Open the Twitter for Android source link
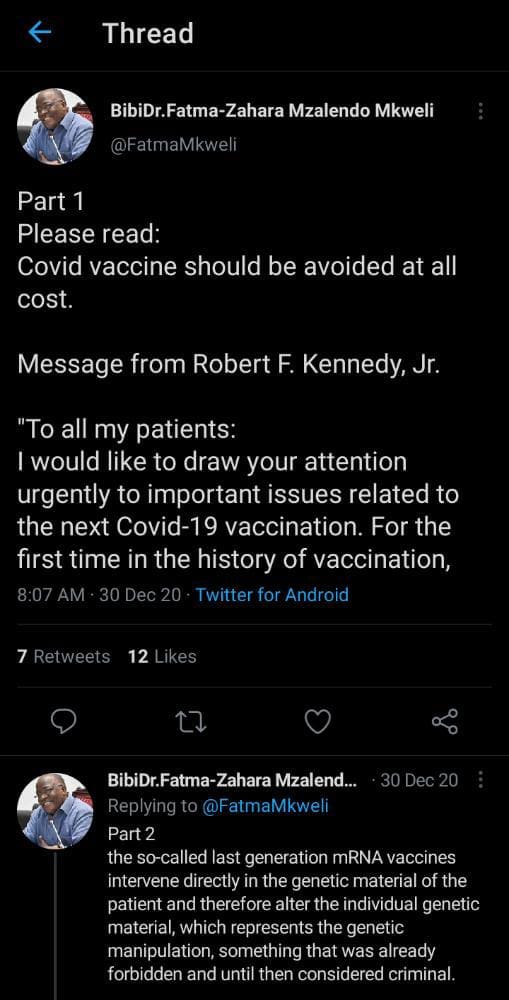 [272, 595]
